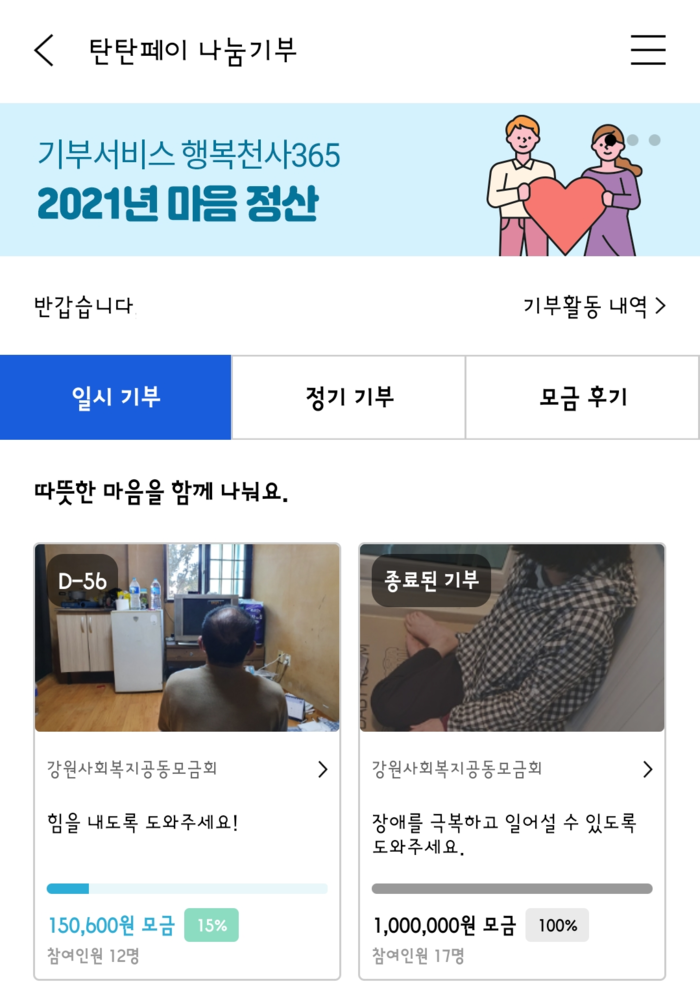Open 기부활동 내역 link
The image size is (700, 997).
click(594, 306)
